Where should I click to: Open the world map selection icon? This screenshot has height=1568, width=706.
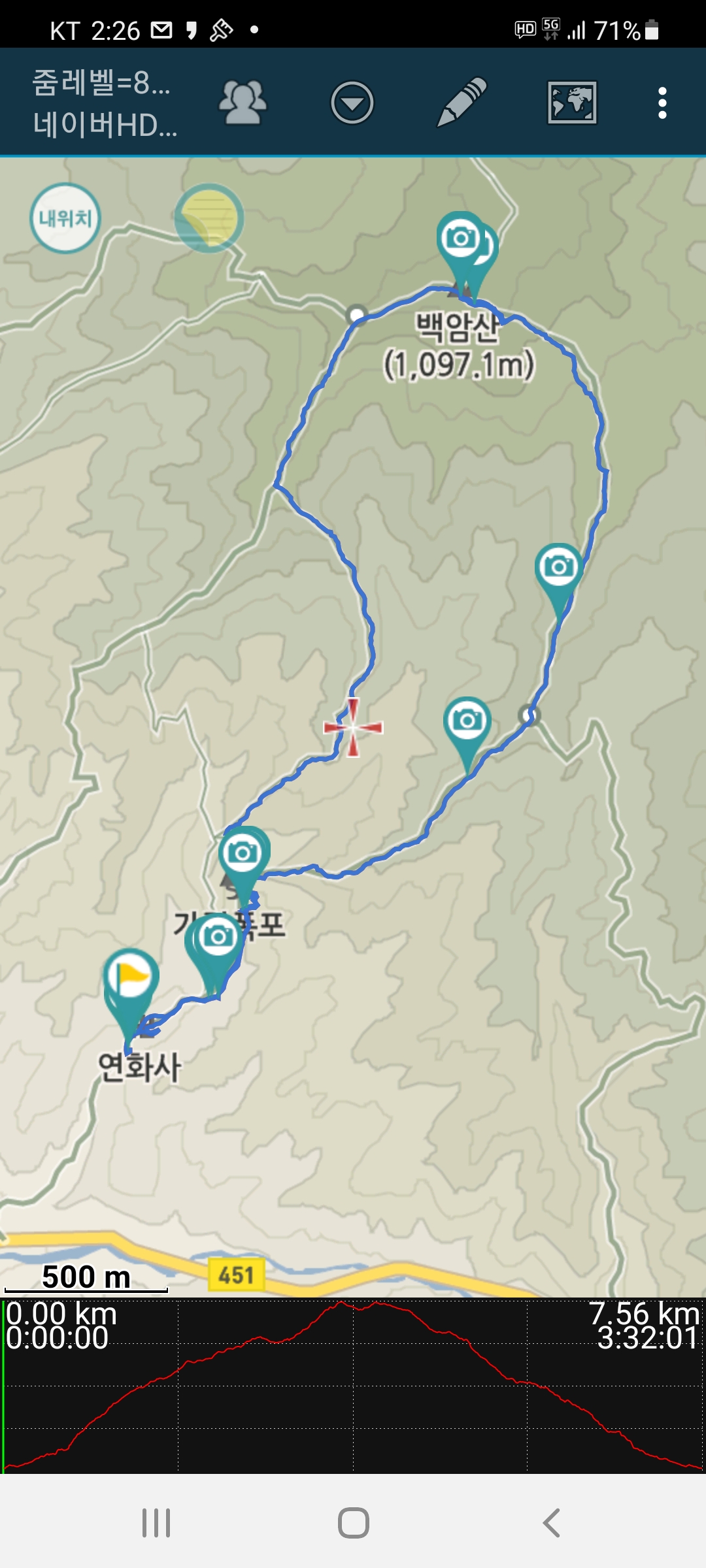(572, 103)
